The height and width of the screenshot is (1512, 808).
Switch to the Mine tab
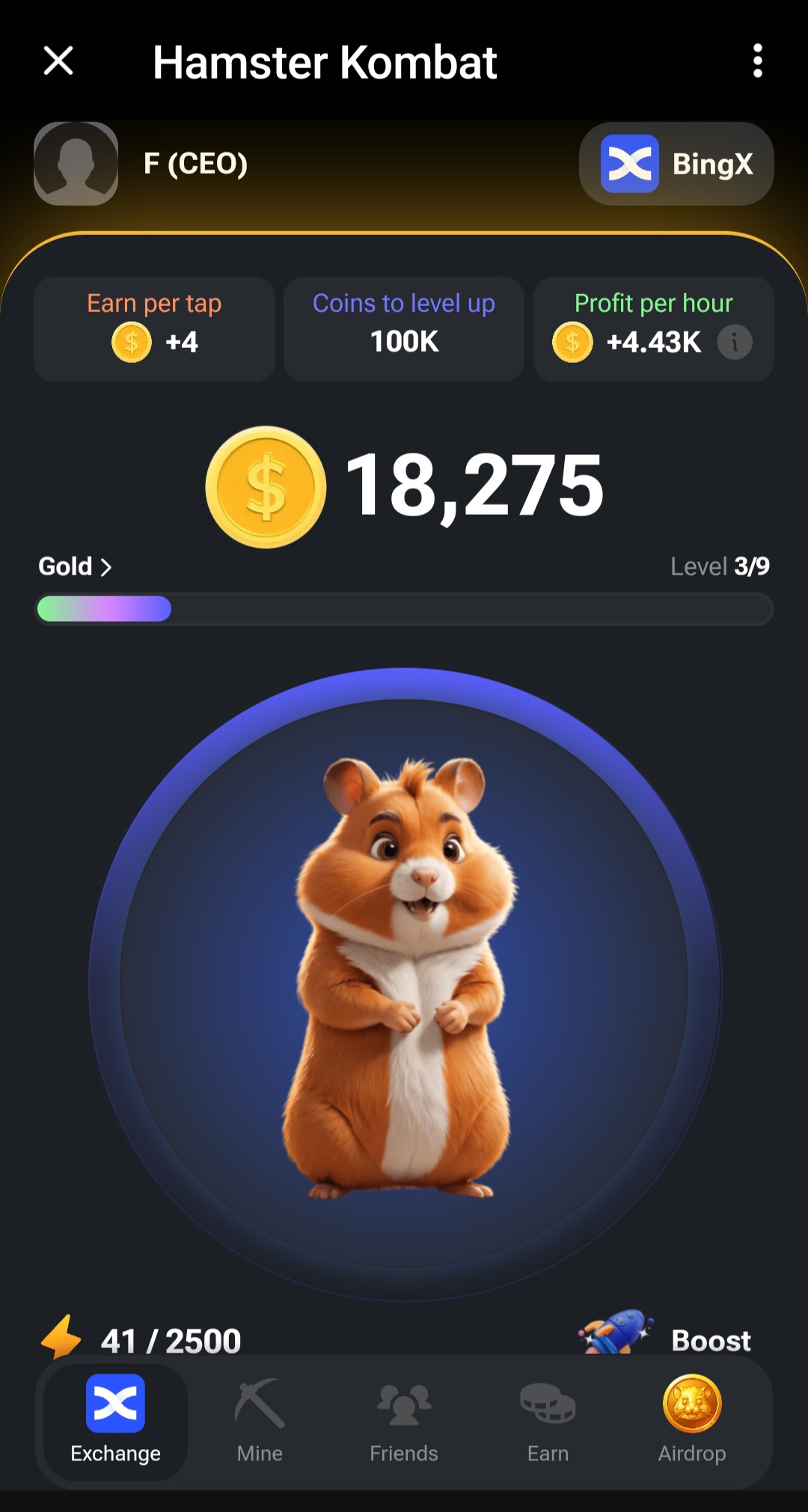260,1420
